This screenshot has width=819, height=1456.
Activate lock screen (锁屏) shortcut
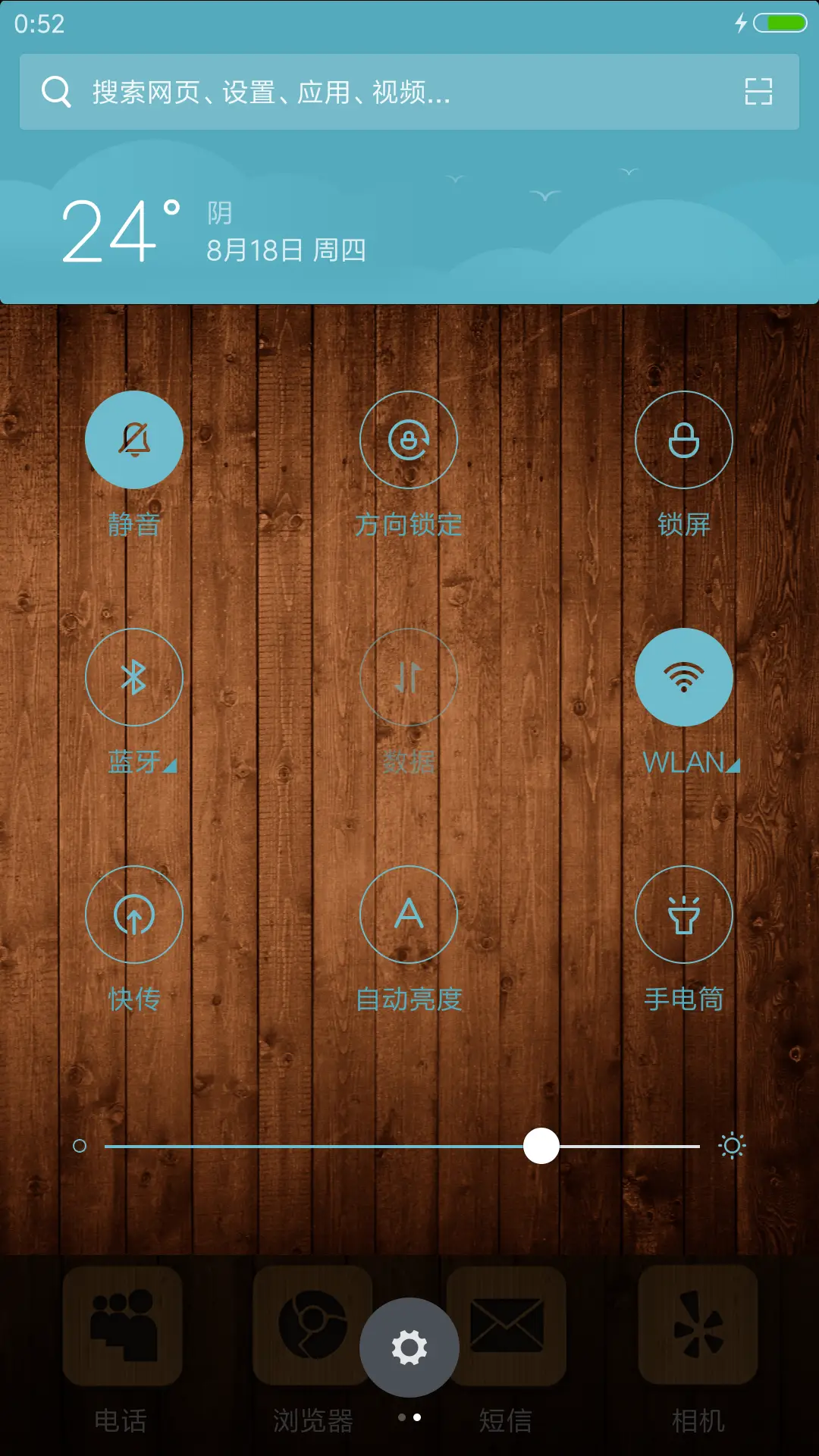[x=684, y=440]
